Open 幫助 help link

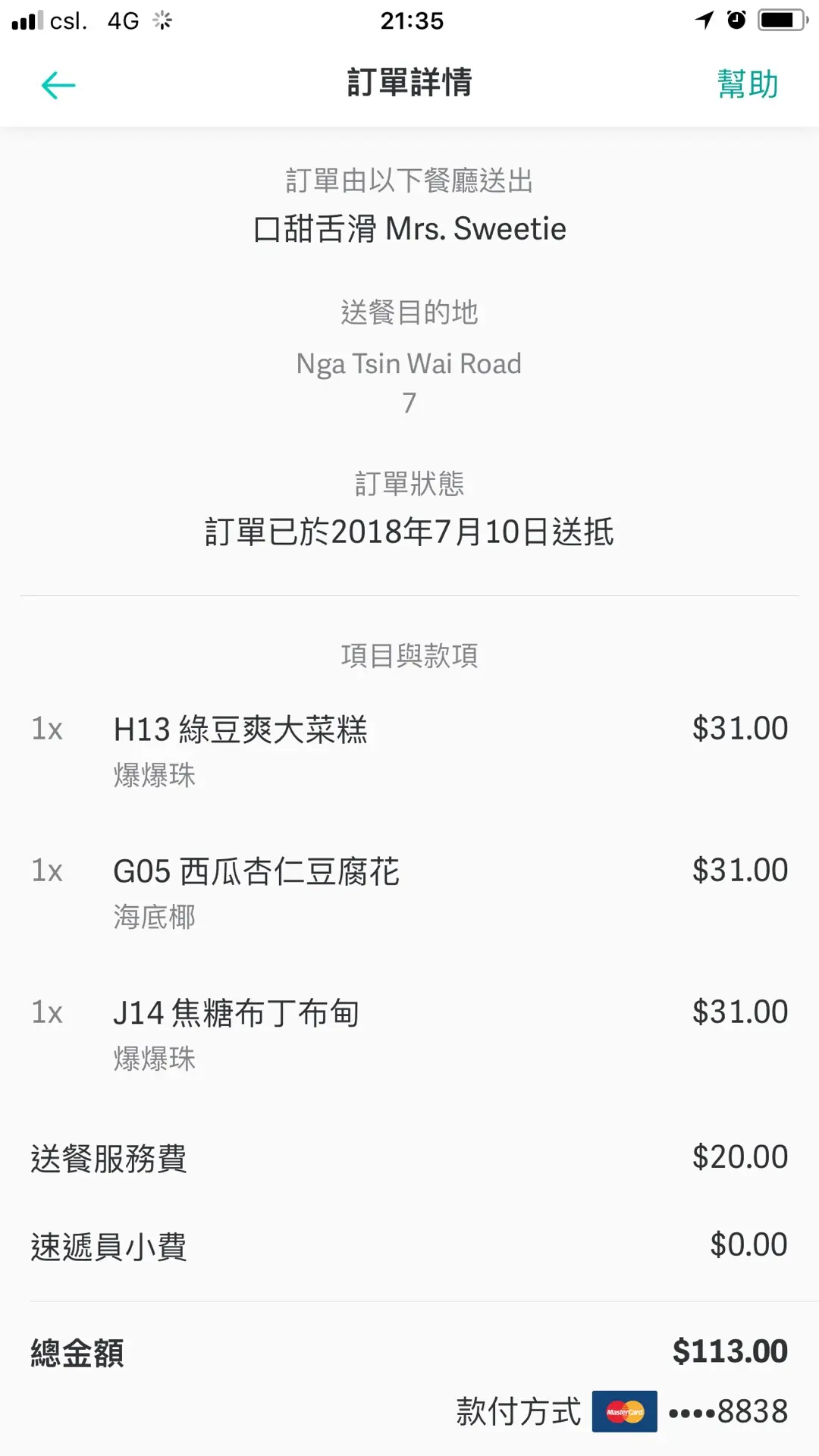point(747,84)
